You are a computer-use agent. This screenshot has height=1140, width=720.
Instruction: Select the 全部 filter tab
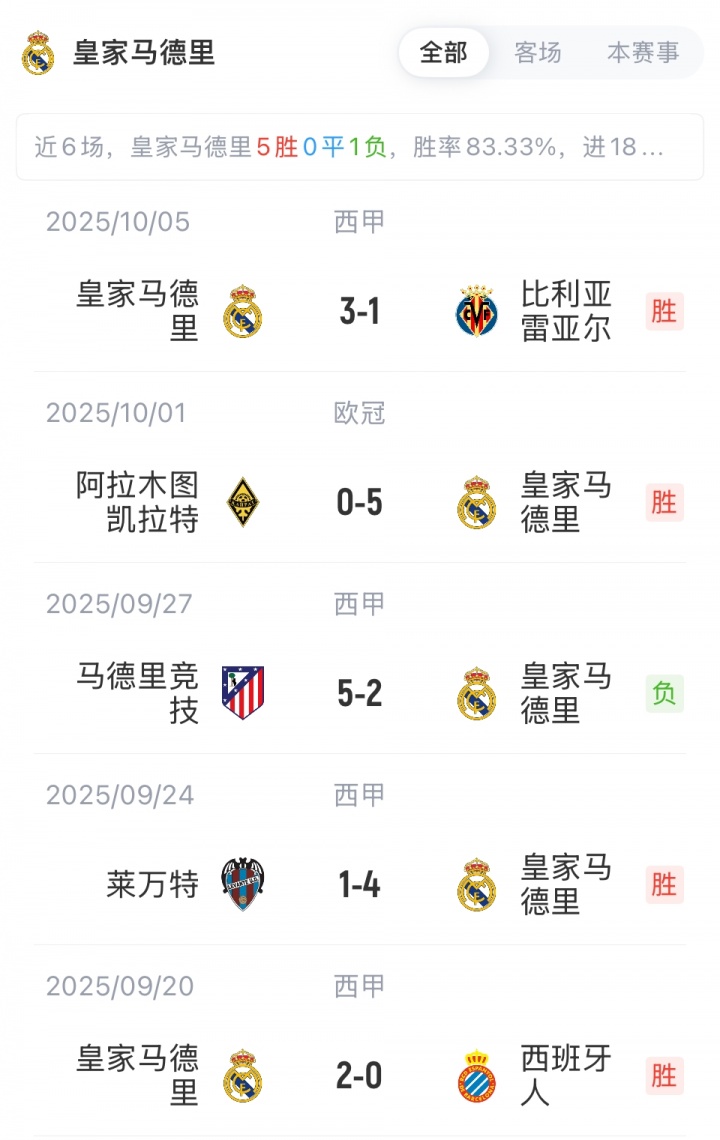pyautogui.click(x=443, y=53)
